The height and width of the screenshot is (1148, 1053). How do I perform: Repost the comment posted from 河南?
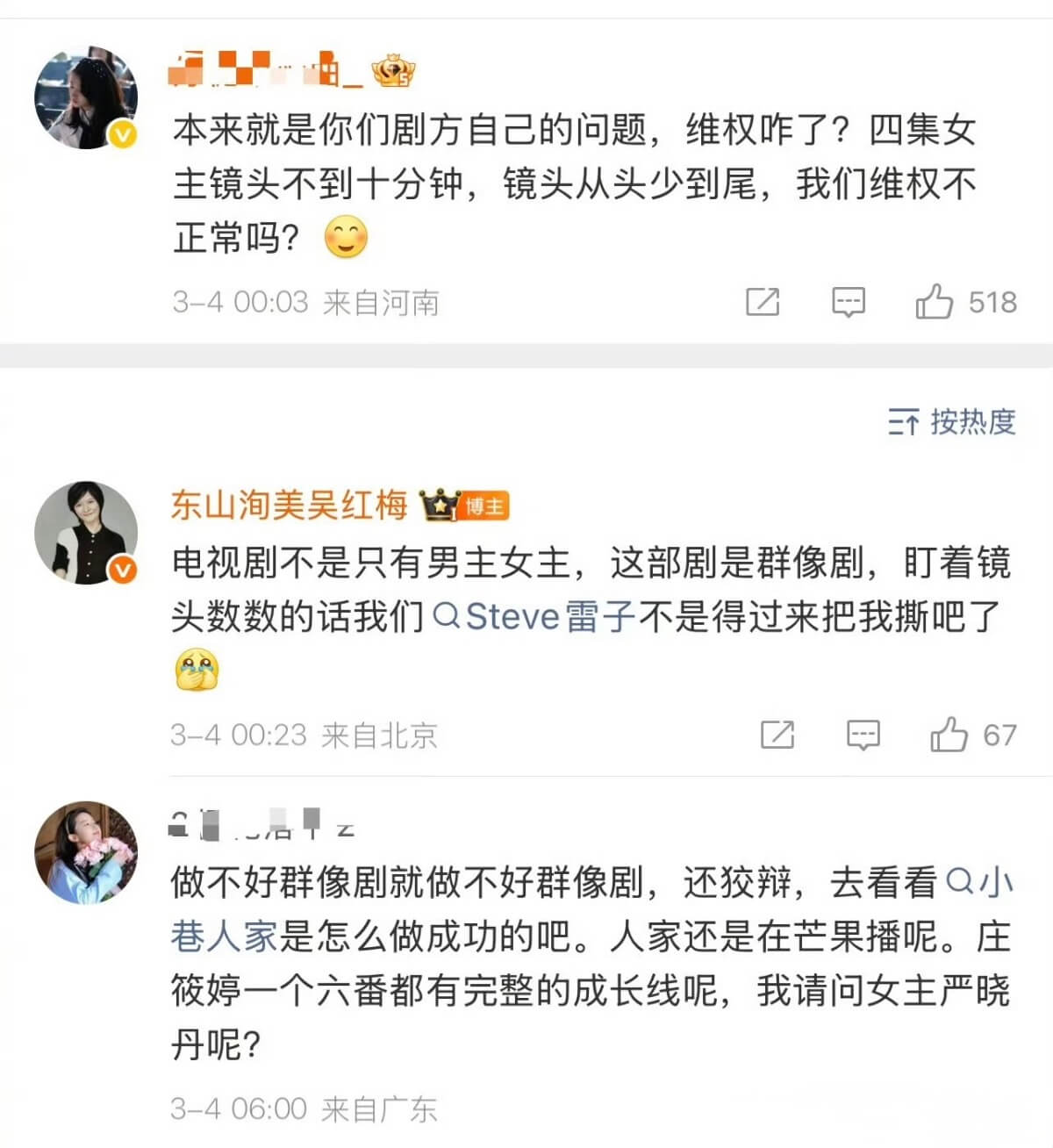coord(762,302)
